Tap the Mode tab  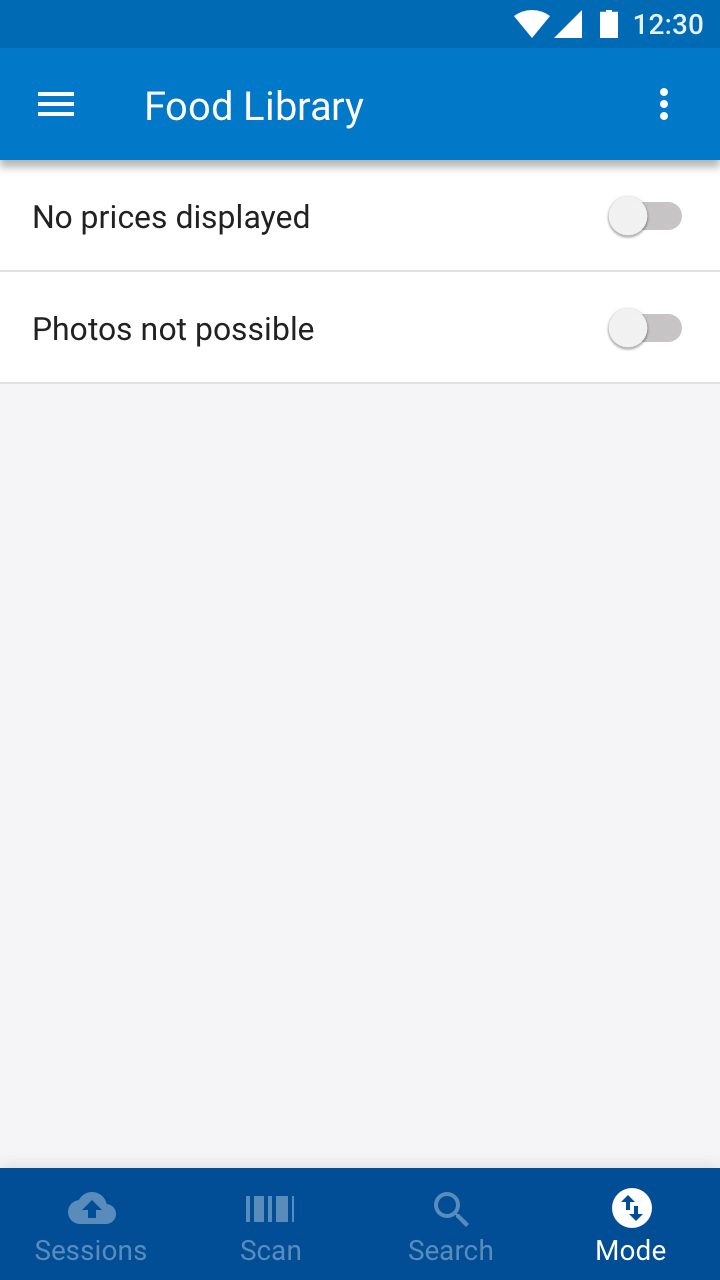point(630,1226)
